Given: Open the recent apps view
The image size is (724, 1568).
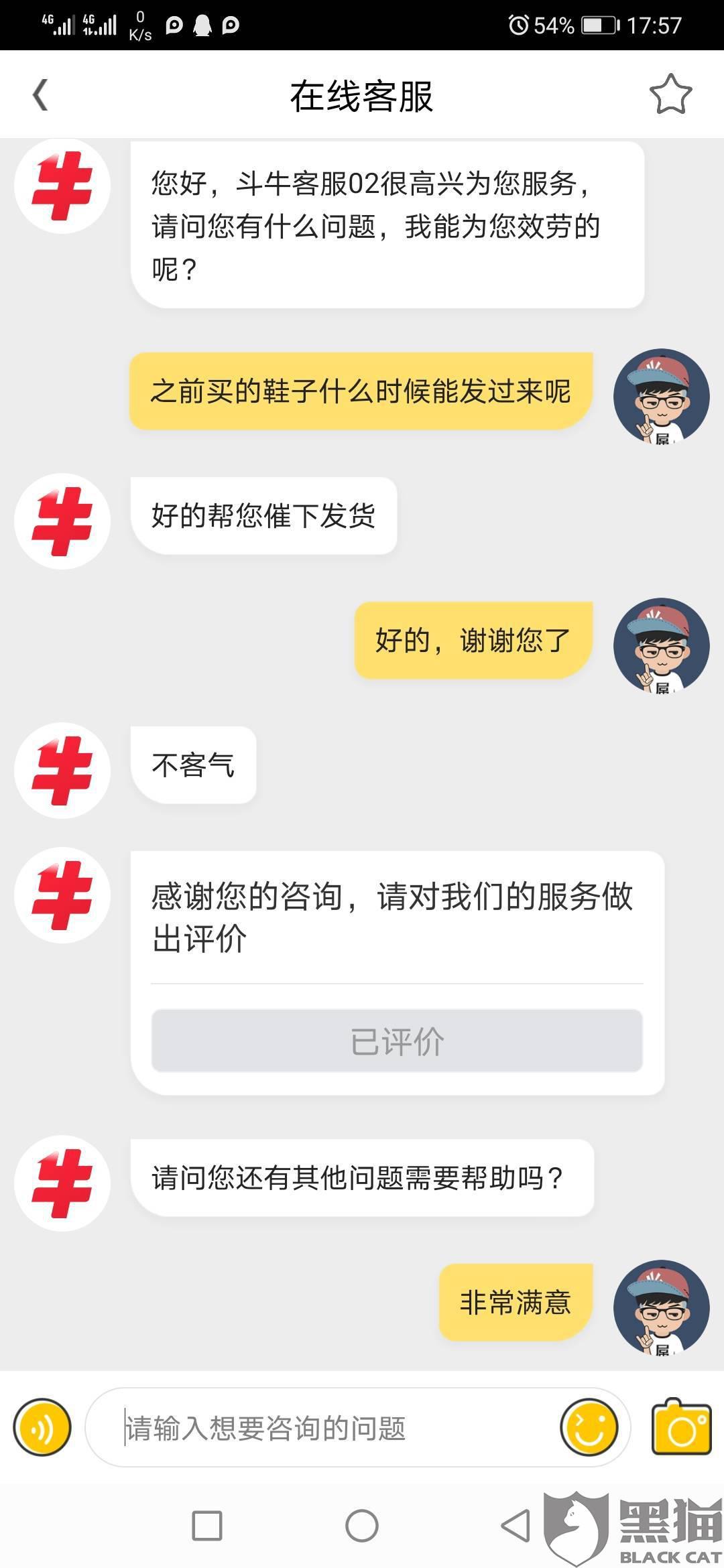Looking at the screenshot, I should [x=207, y=1526].
